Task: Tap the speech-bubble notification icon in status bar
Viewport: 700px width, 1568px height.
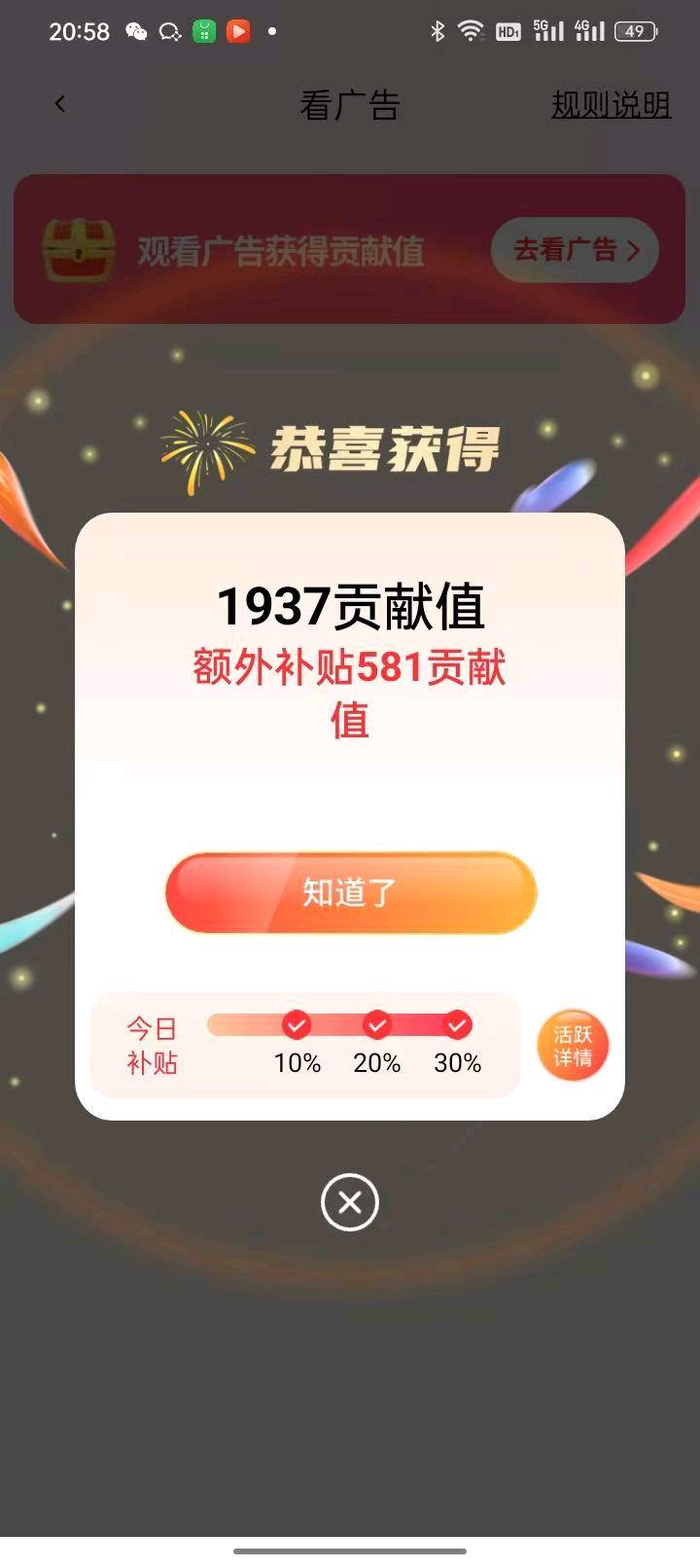Action: click(169, 31)
